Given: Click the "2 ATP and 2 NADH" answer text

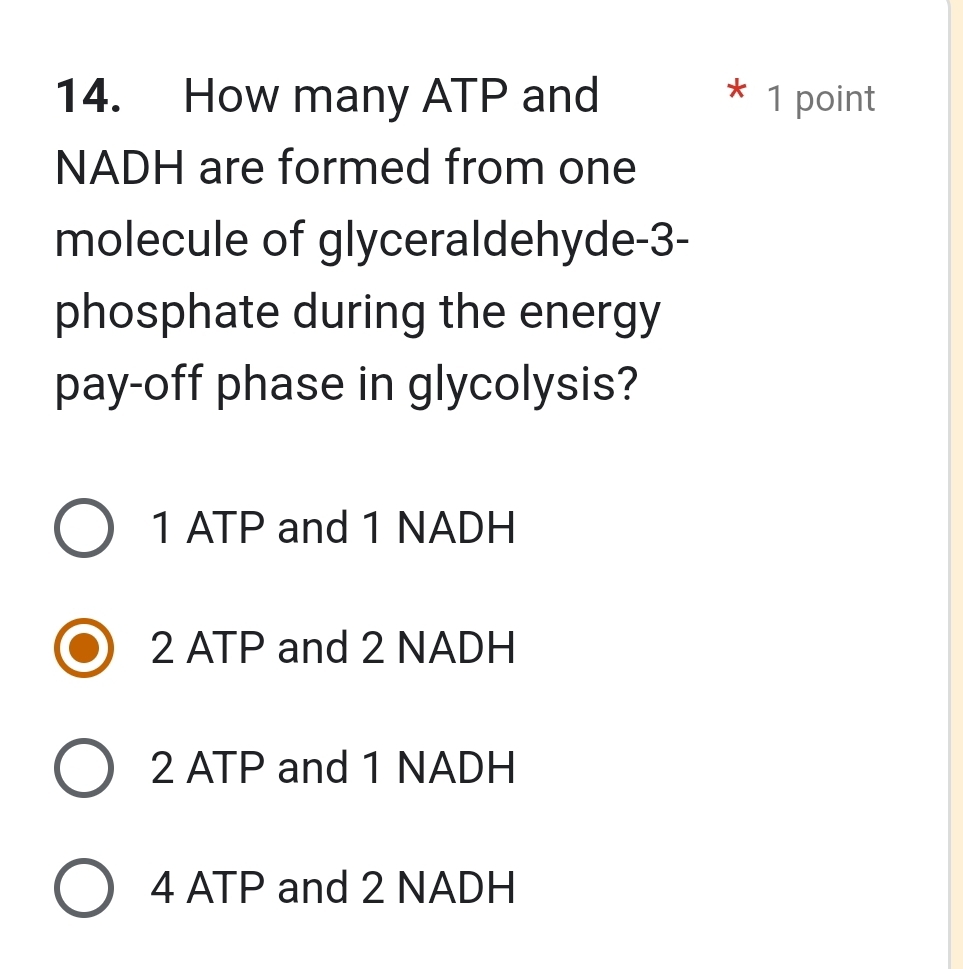Looking at the screenshot, I should click(332, 648).
